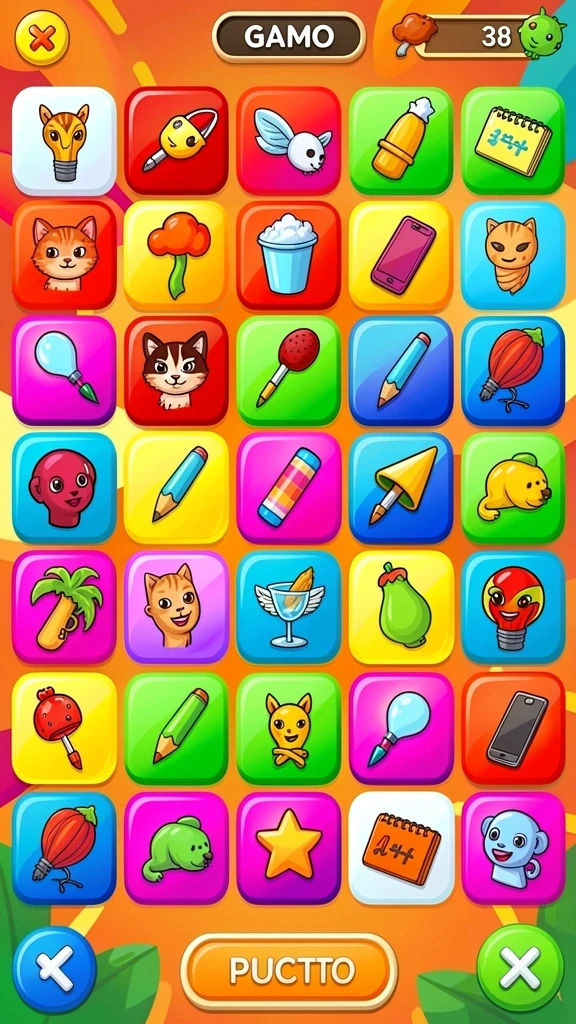Select the yellow dog tile

[x=513, y=487]
